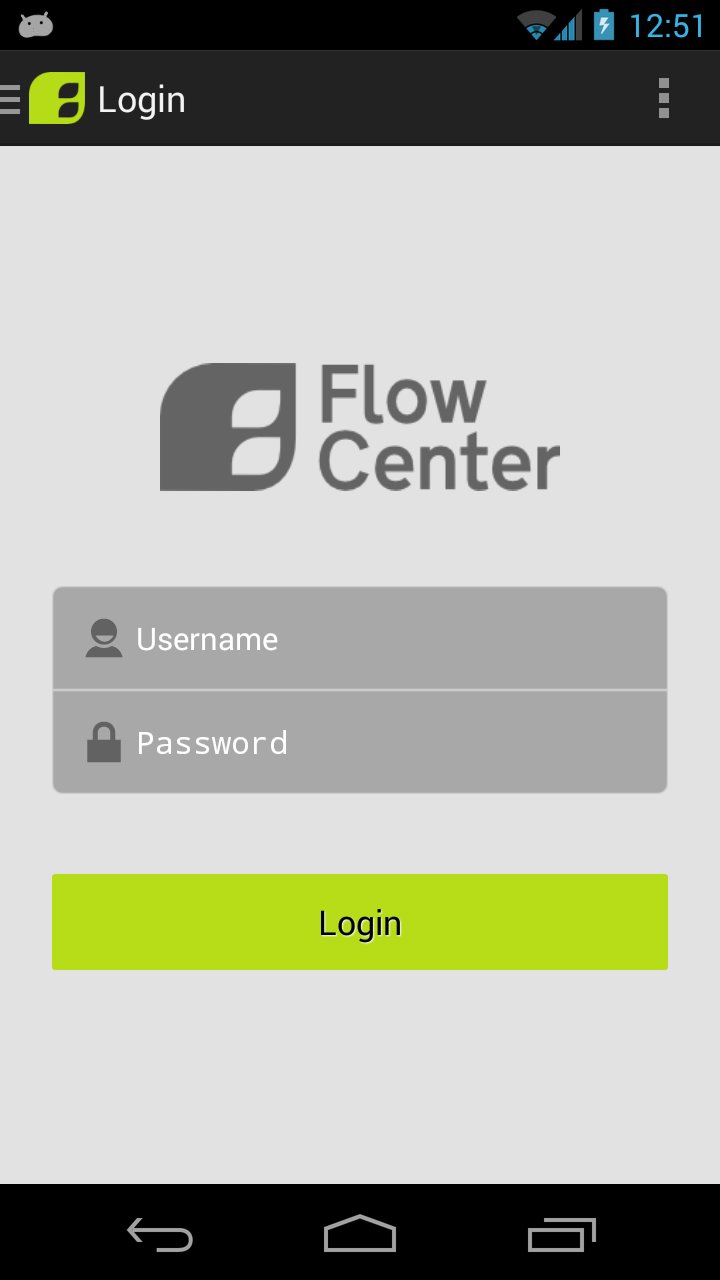Viewport: 720px width, 1280px height.
Task: Tap the Wi-Fi status icon
Action: click(538, 27)
